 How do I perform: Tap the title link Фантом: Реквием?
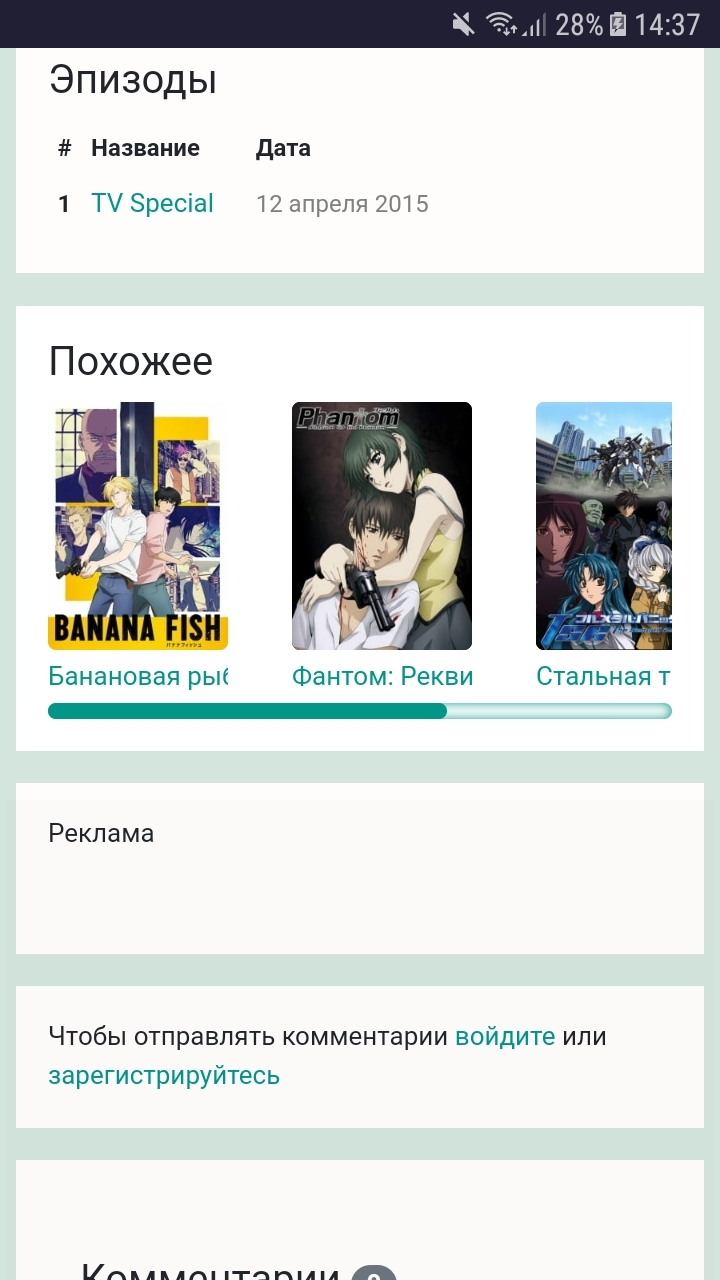pos(382,677)
